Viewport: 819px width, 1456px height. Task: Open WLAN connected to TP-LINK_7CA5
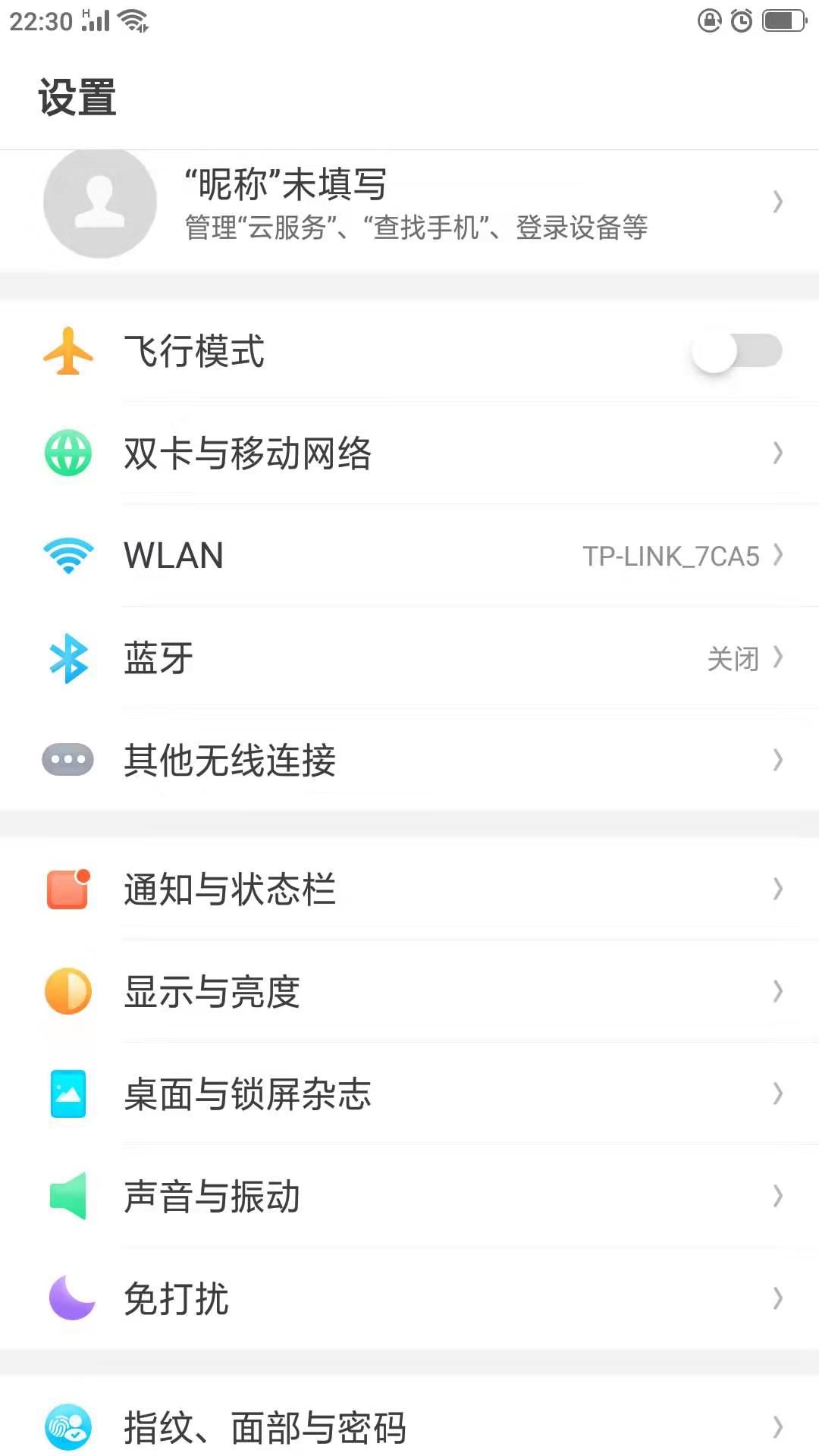tap(409, 556)
